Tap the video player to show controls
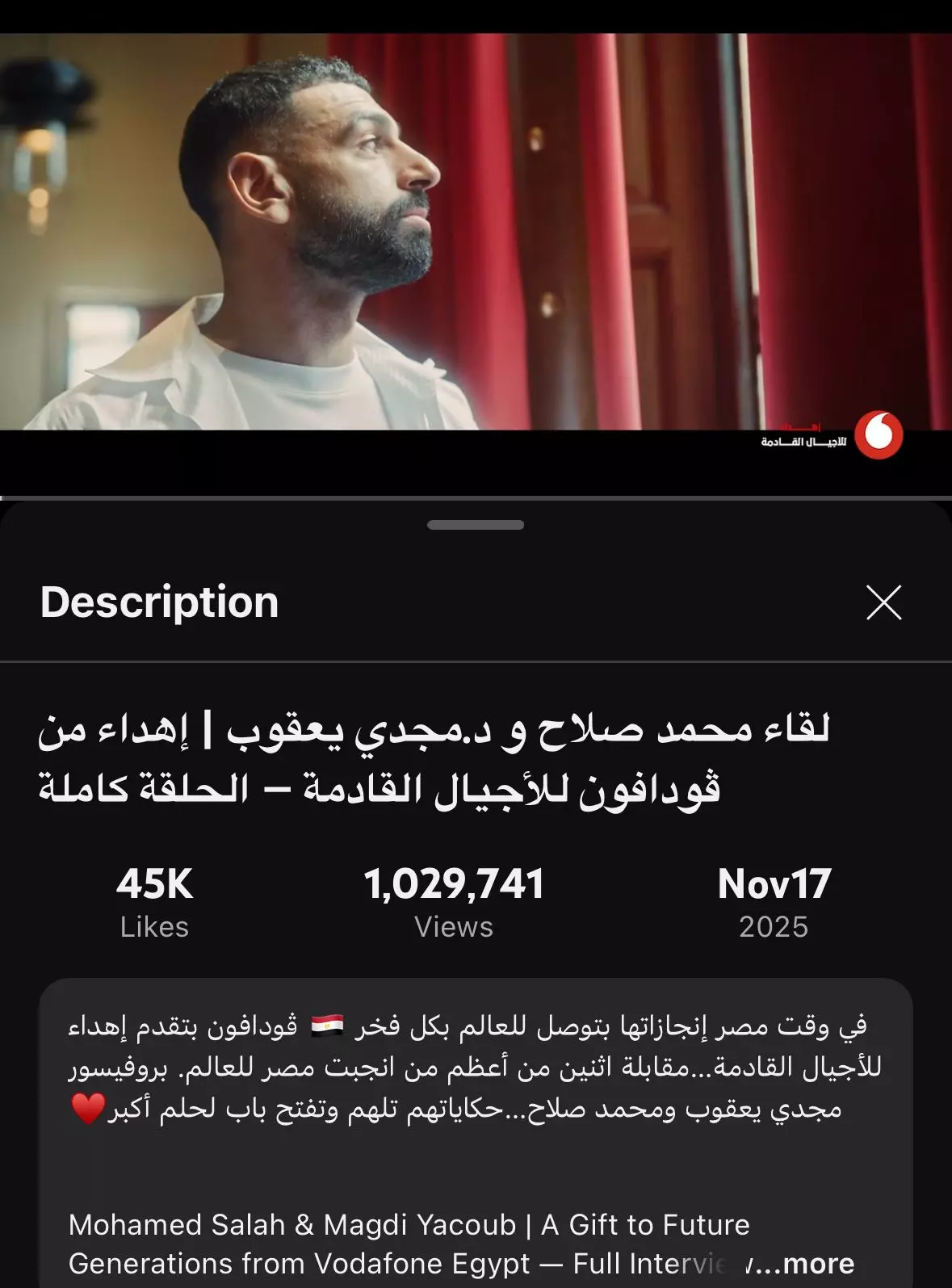This screenshot has height=1288, width=952. [476, 242]
